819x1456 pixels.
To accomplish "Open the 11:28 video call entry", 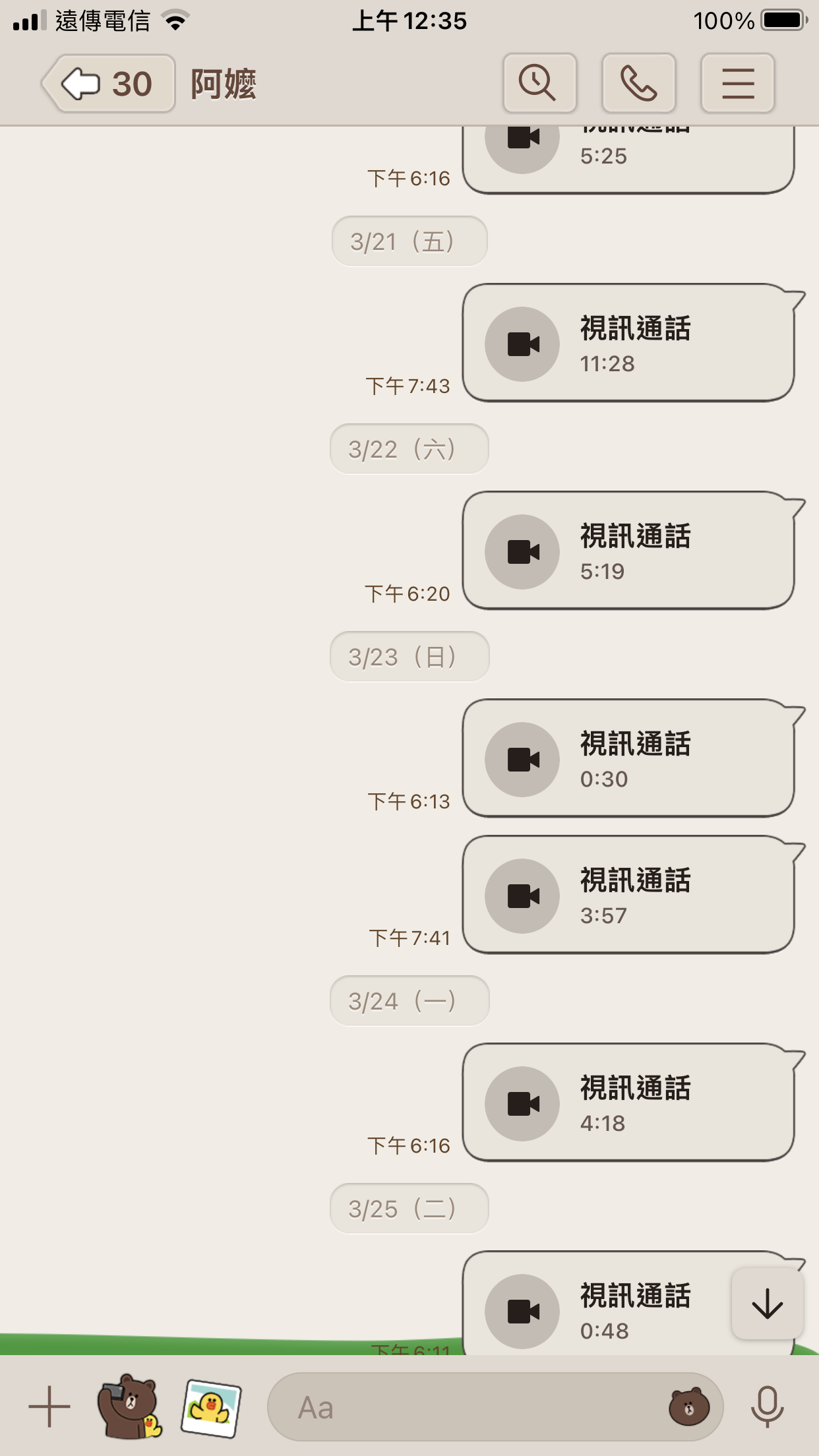I will tap(628, 343).
